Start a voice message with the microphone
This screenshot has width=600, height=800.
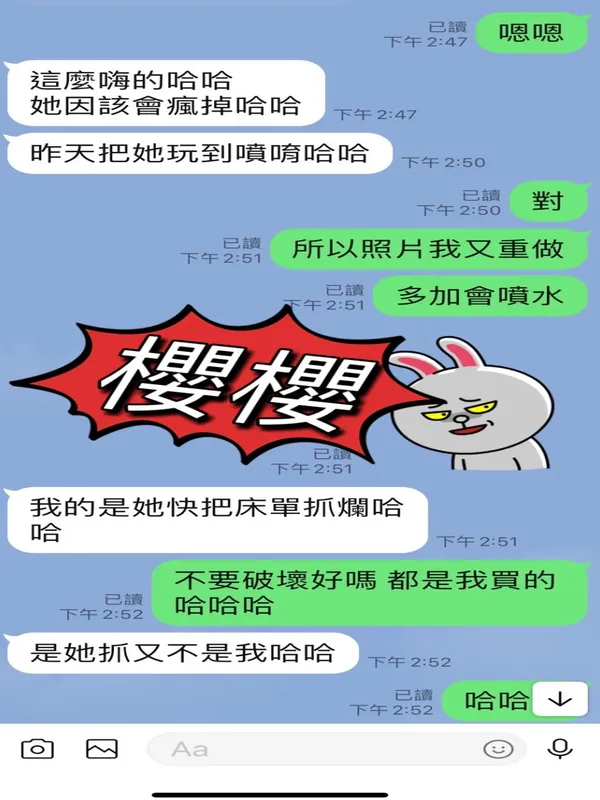560,748
